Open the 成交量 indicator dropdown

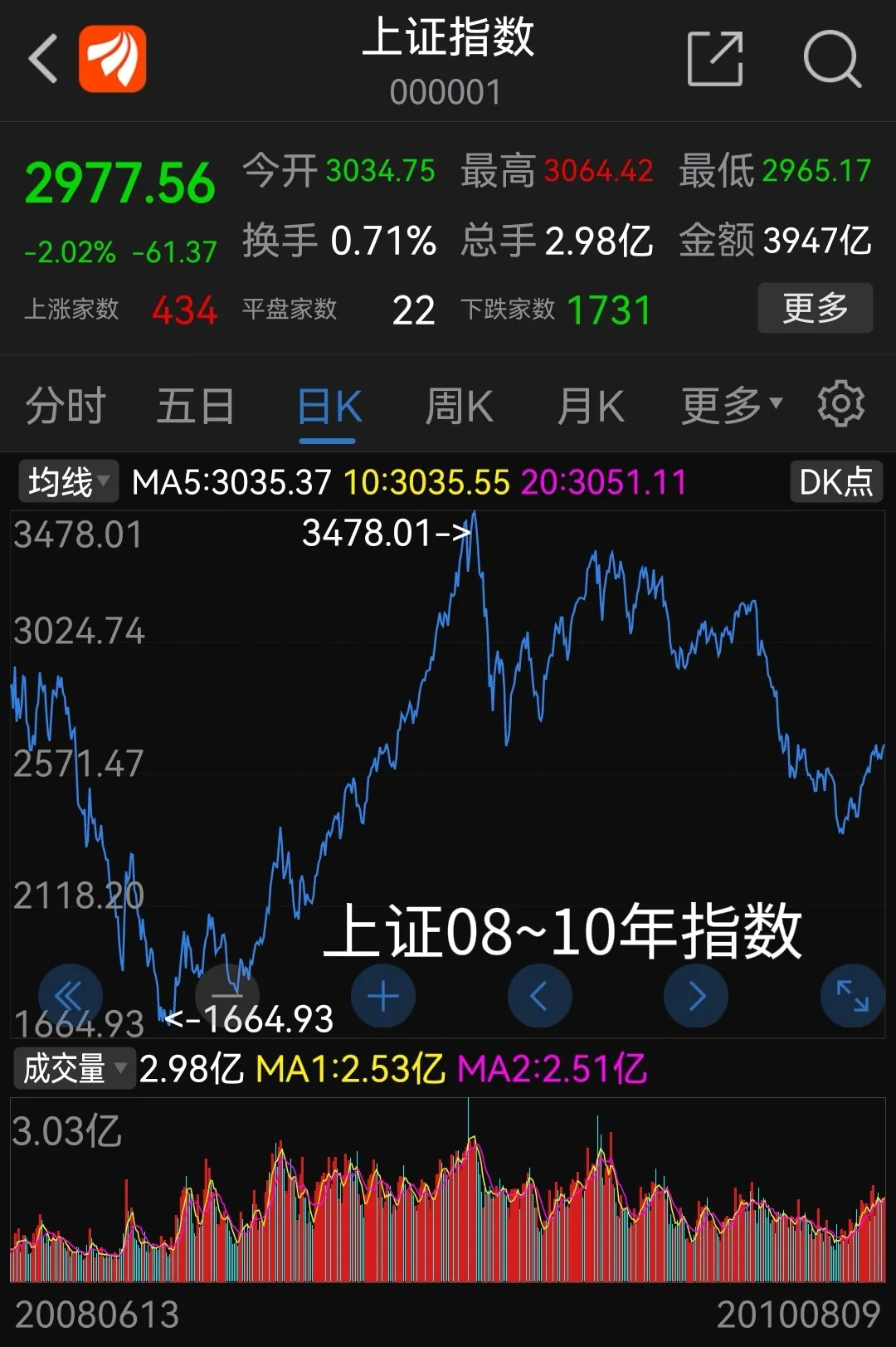(x=74, y=1069)
